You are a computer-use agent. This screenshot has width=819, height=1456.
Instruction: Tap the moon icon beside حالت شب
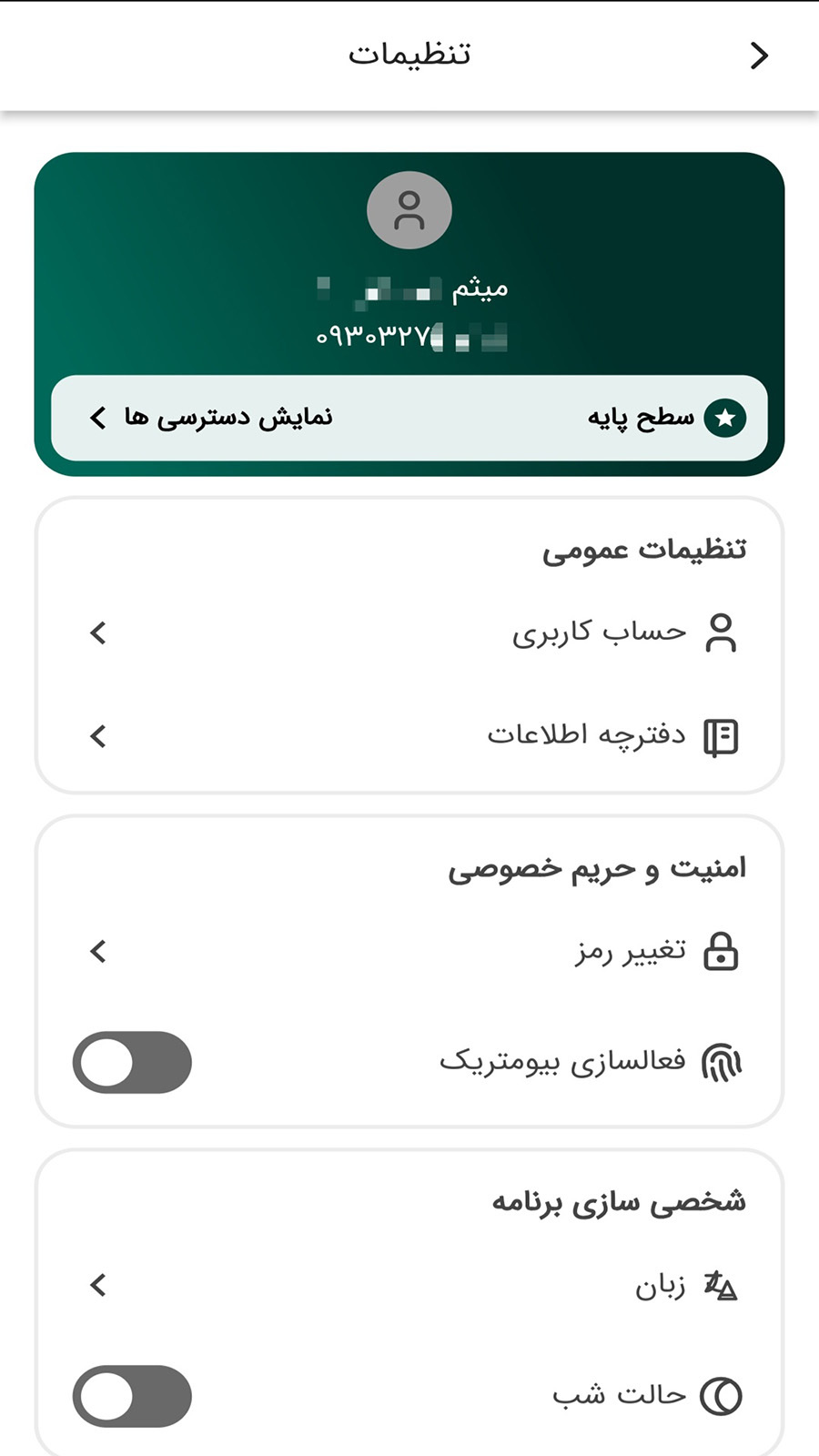click(x=720, y=1393)
